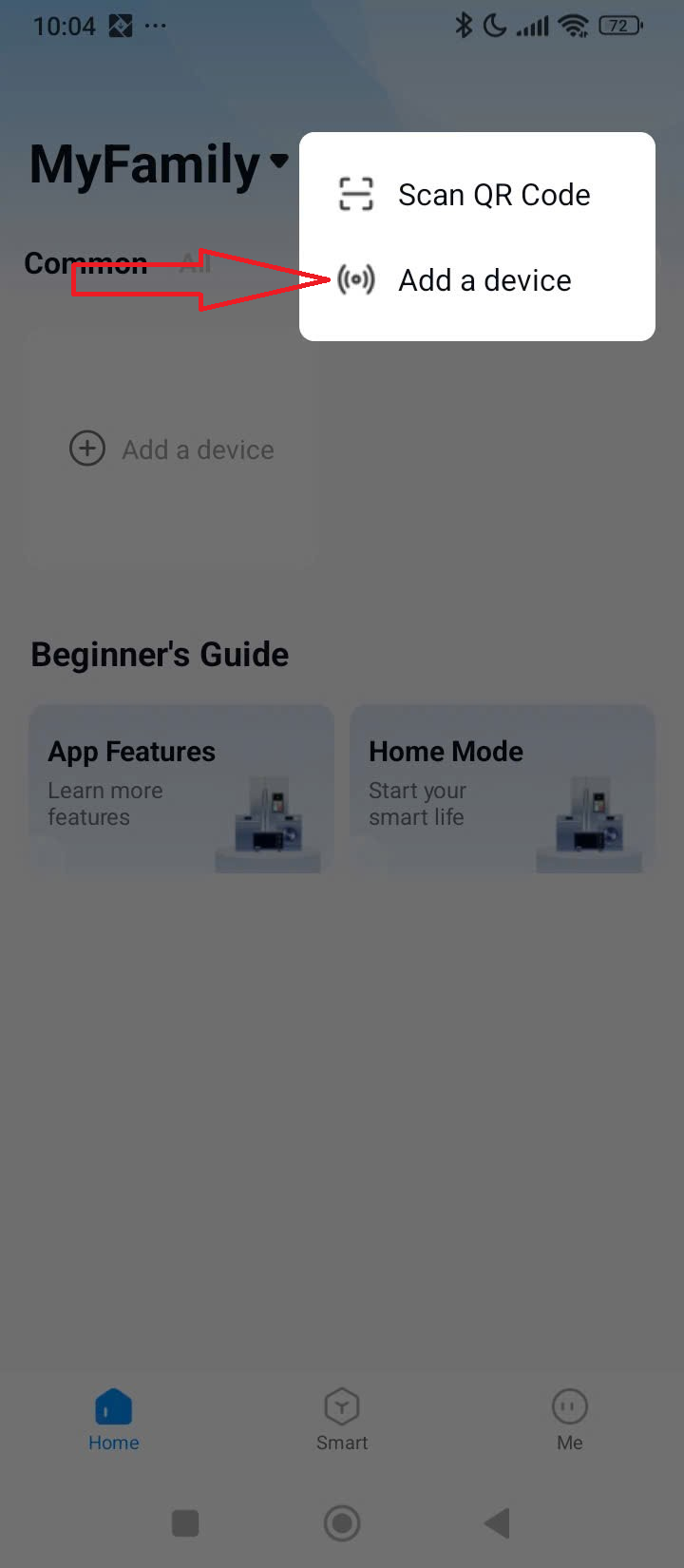The height and width of the screenshot is (1568, 684).
Task: Open the Me tab
Action: pos(570,1420)
